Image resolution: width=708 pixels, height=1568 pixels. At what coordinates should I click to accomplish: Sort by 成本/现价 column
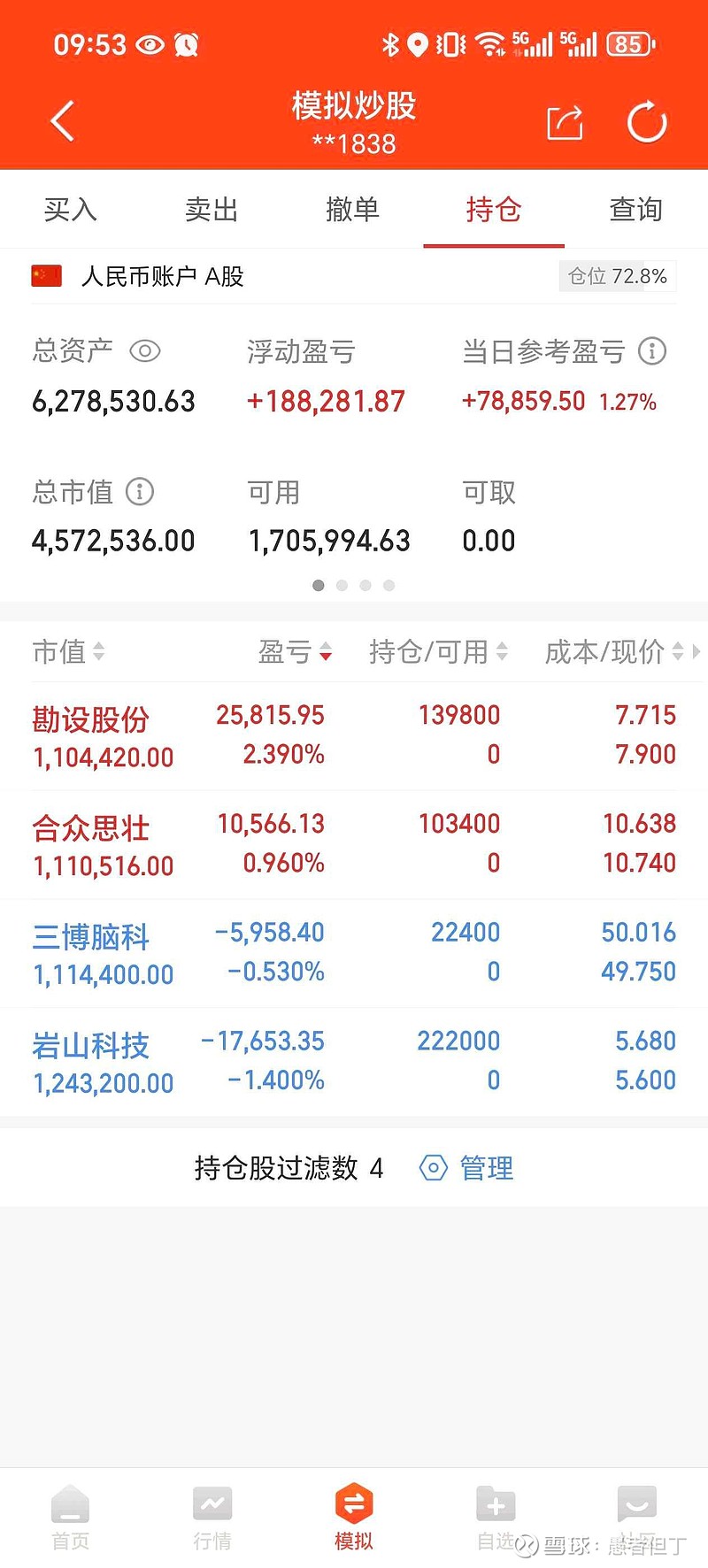(x=614, y=652)
